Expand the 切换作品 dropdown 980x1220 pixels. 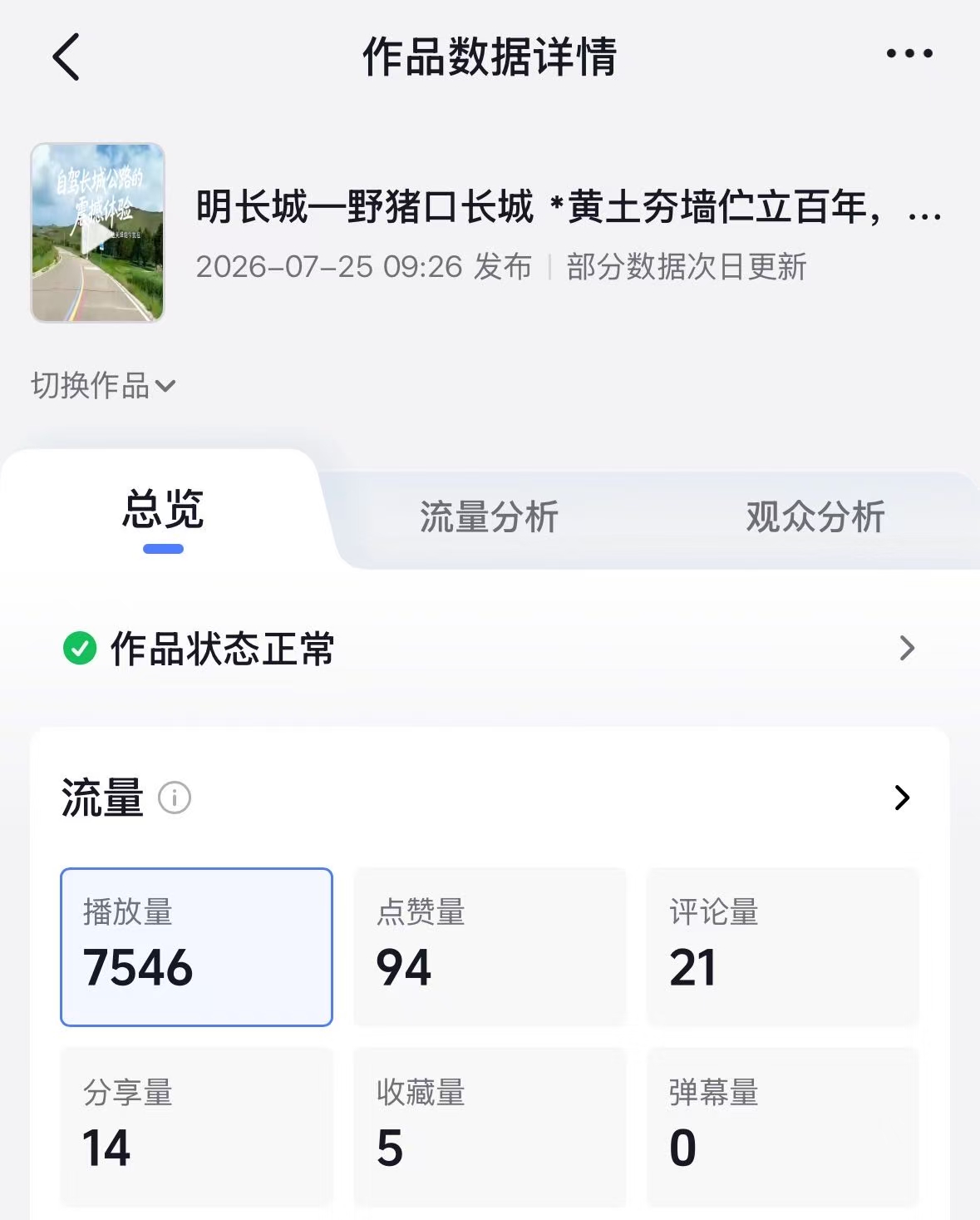(103, 385)
